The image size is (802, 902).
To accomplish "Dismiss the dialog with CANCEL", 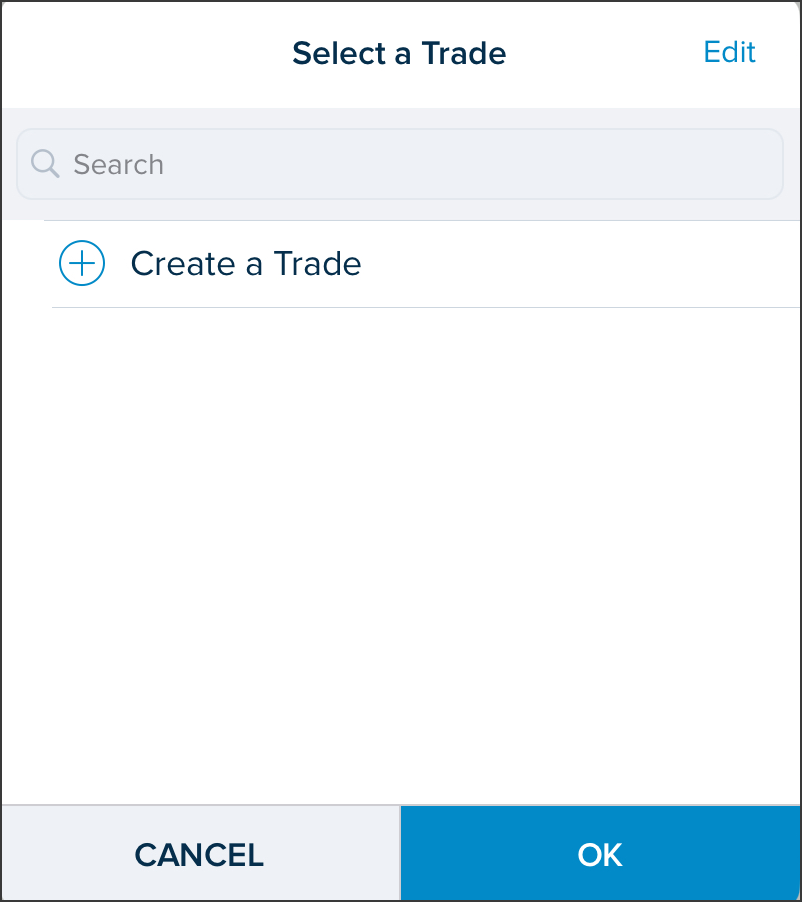I will click(x=201, y=853).
